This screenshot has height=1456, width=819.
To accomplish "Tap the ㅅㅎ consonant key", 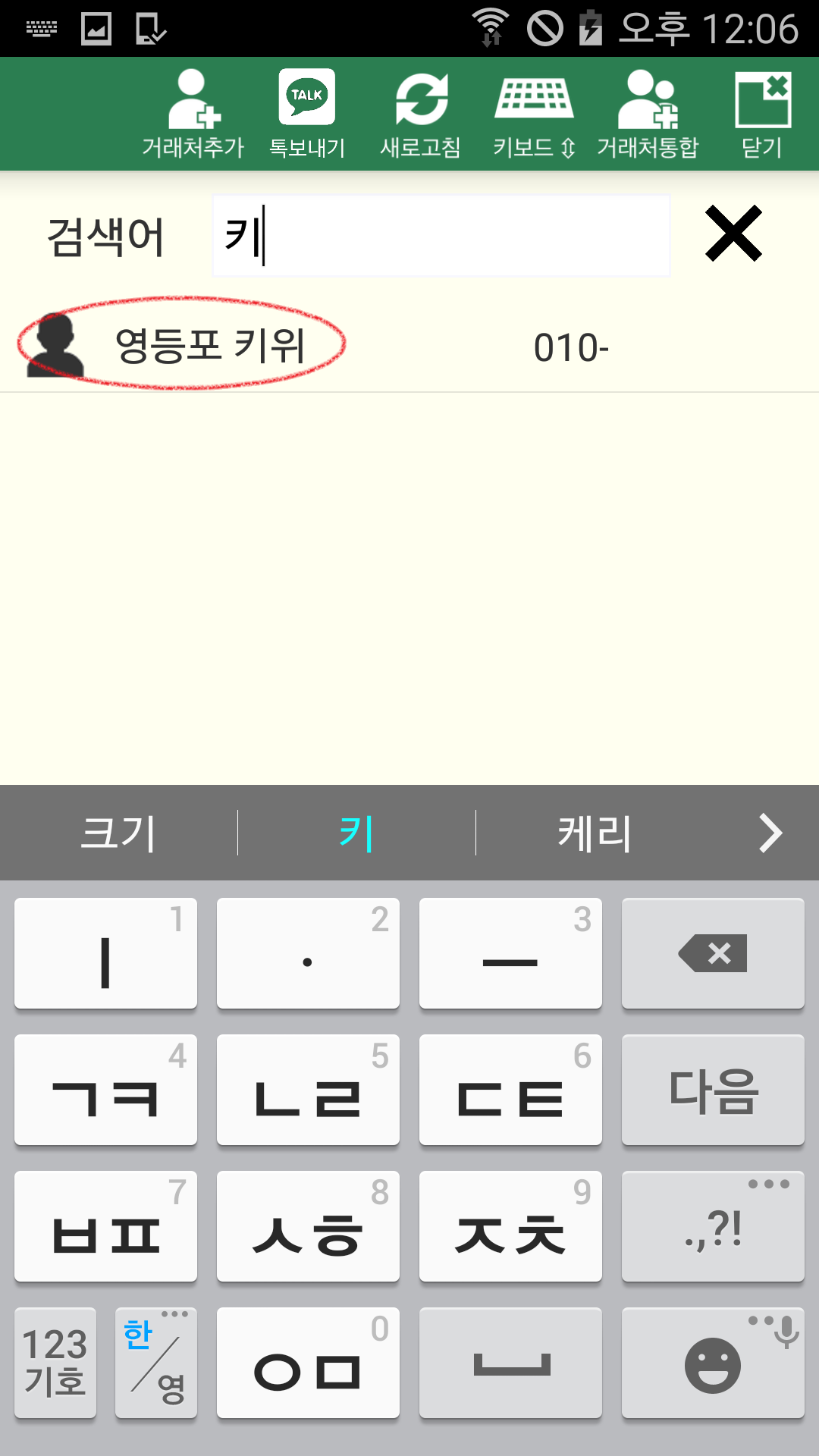I will point(308,1226).
